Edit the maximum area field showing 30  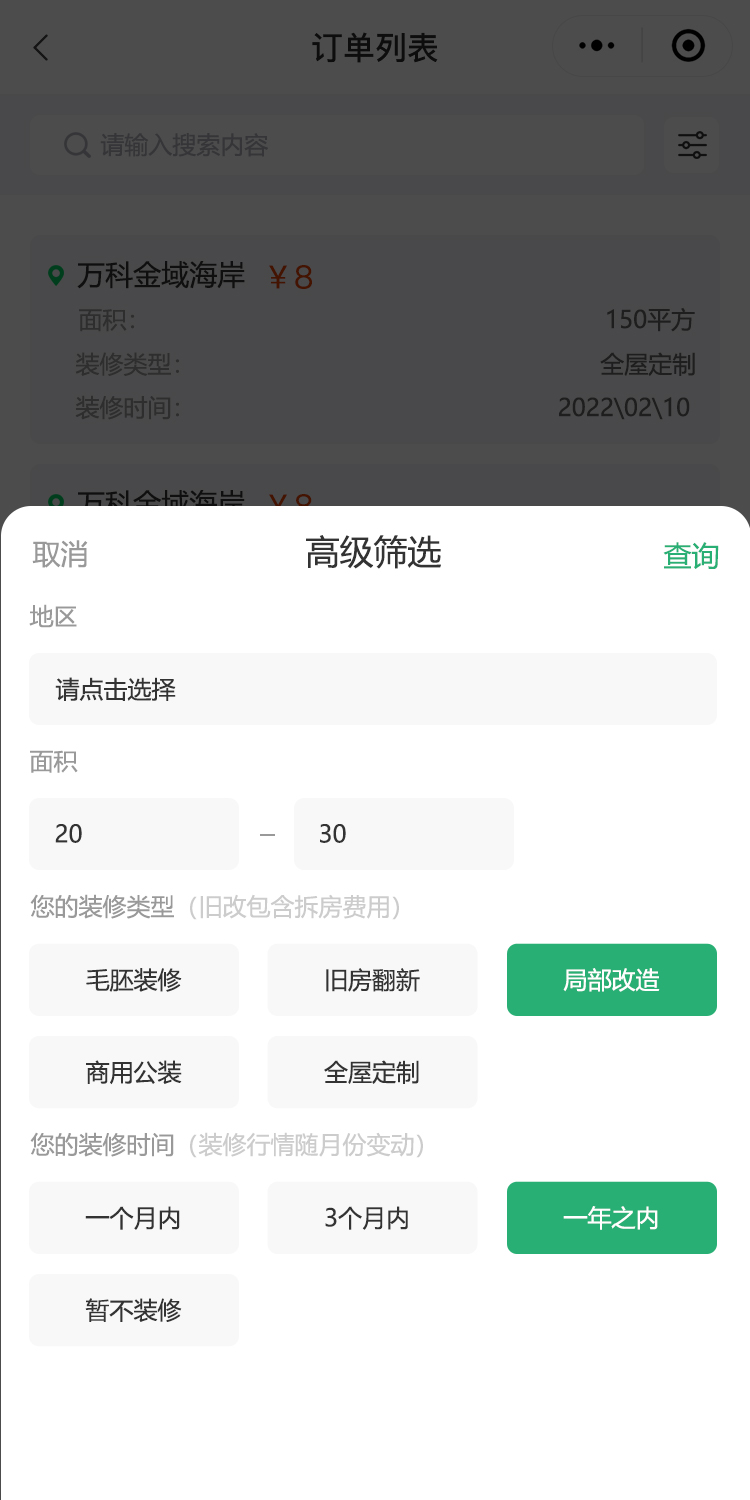pos(403,834)
